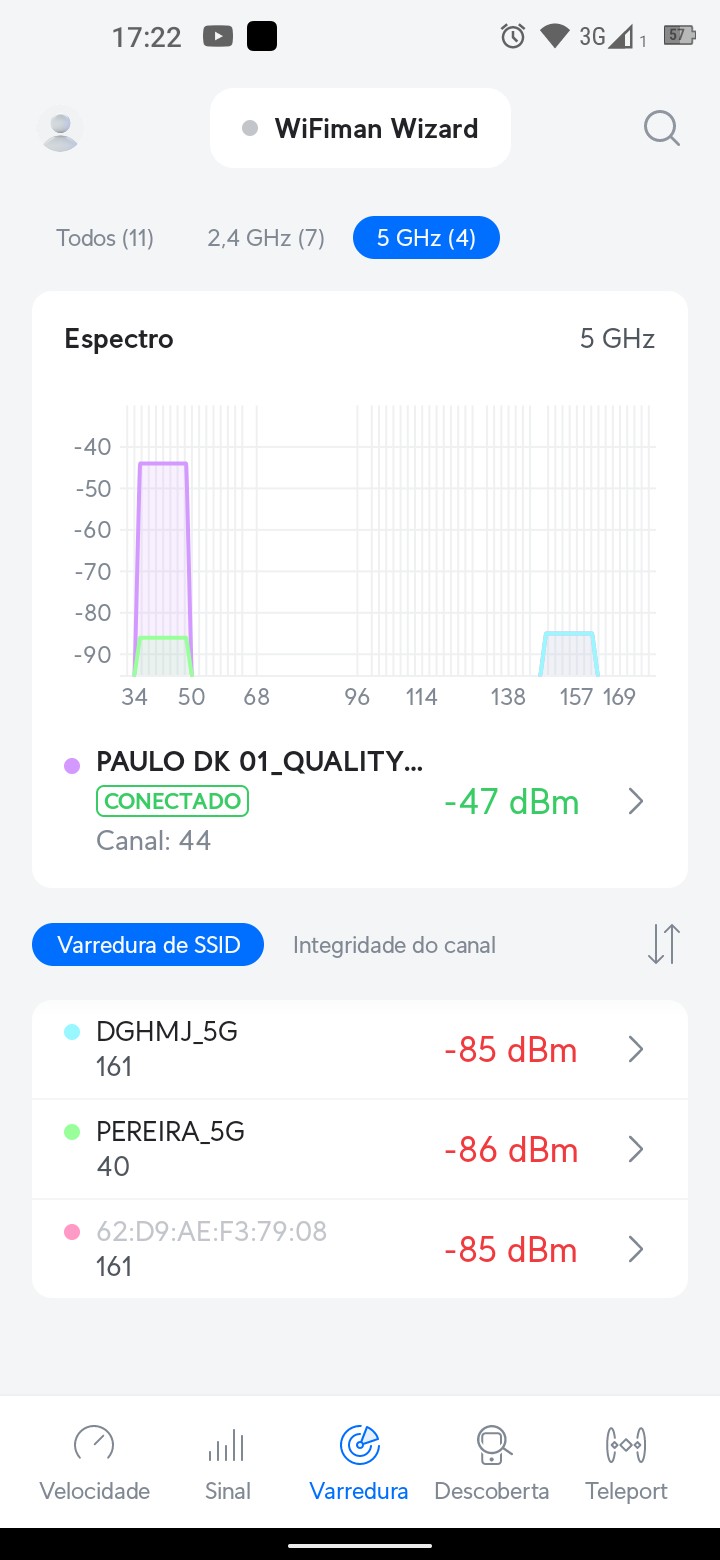Select the Varredura de SSID view

pyautogui.click(x=148, y=945)
